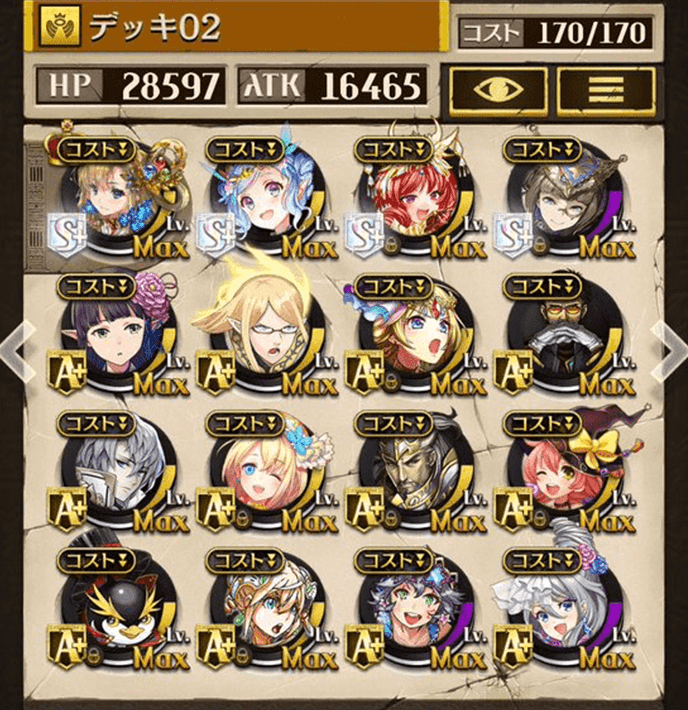Toggle the eye view button
This screenshot has width=688, height=710.
click(498, 89)
